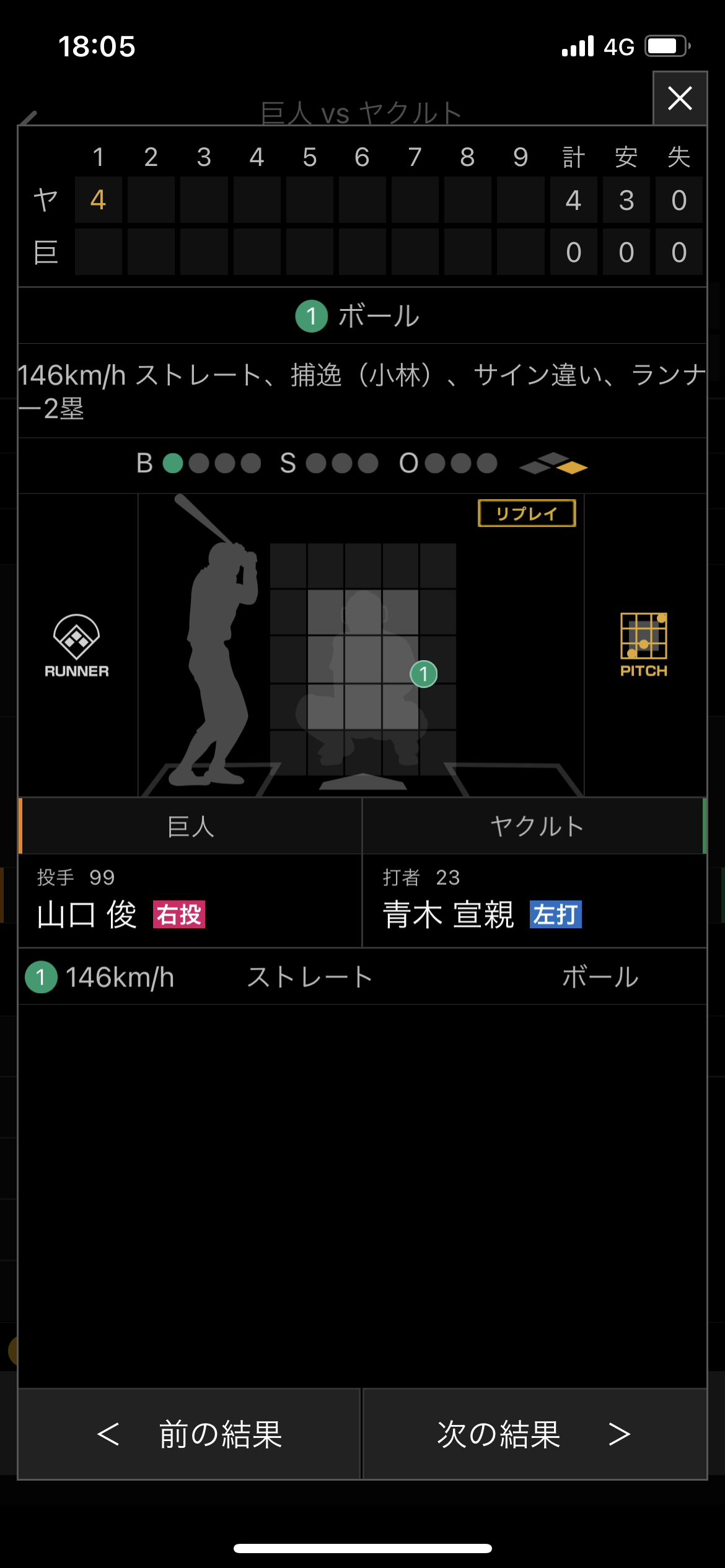Switch to the PITCH view

point(644,645)
